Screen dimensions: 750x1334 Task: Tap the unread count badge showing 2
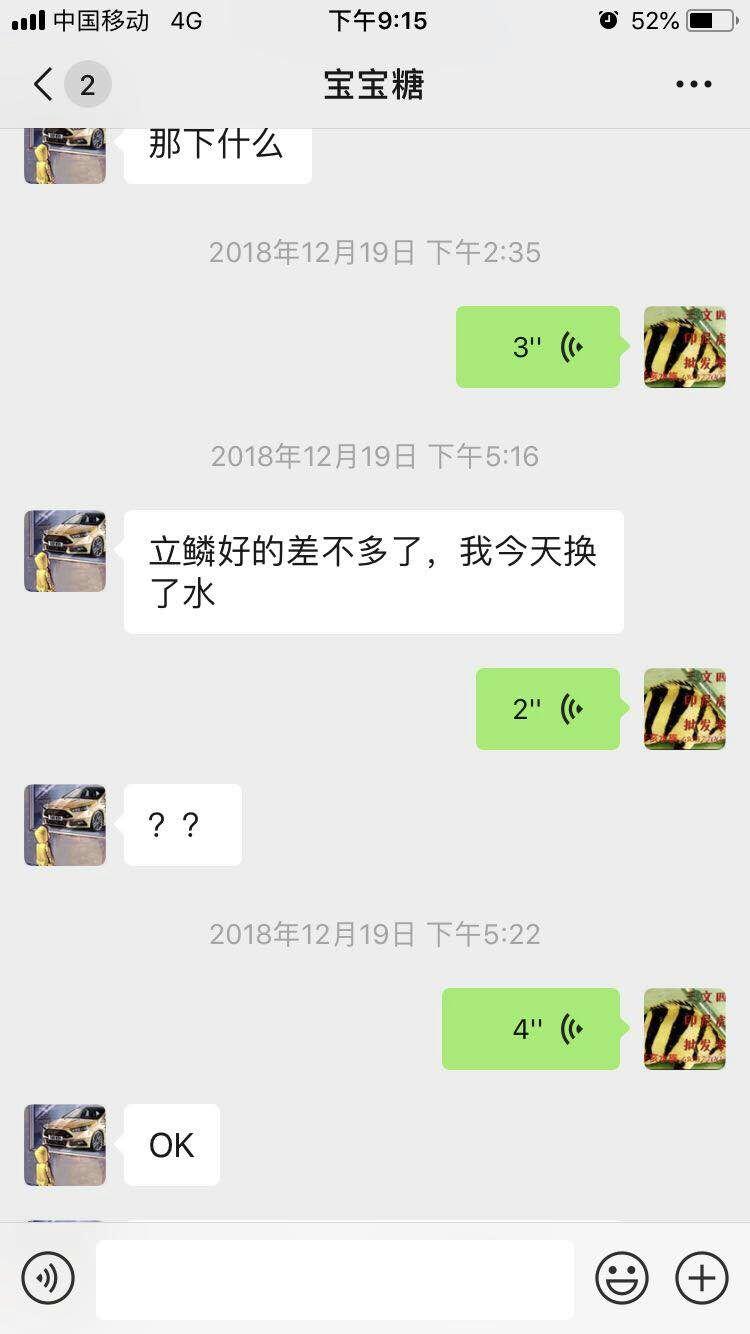point(88,84)
